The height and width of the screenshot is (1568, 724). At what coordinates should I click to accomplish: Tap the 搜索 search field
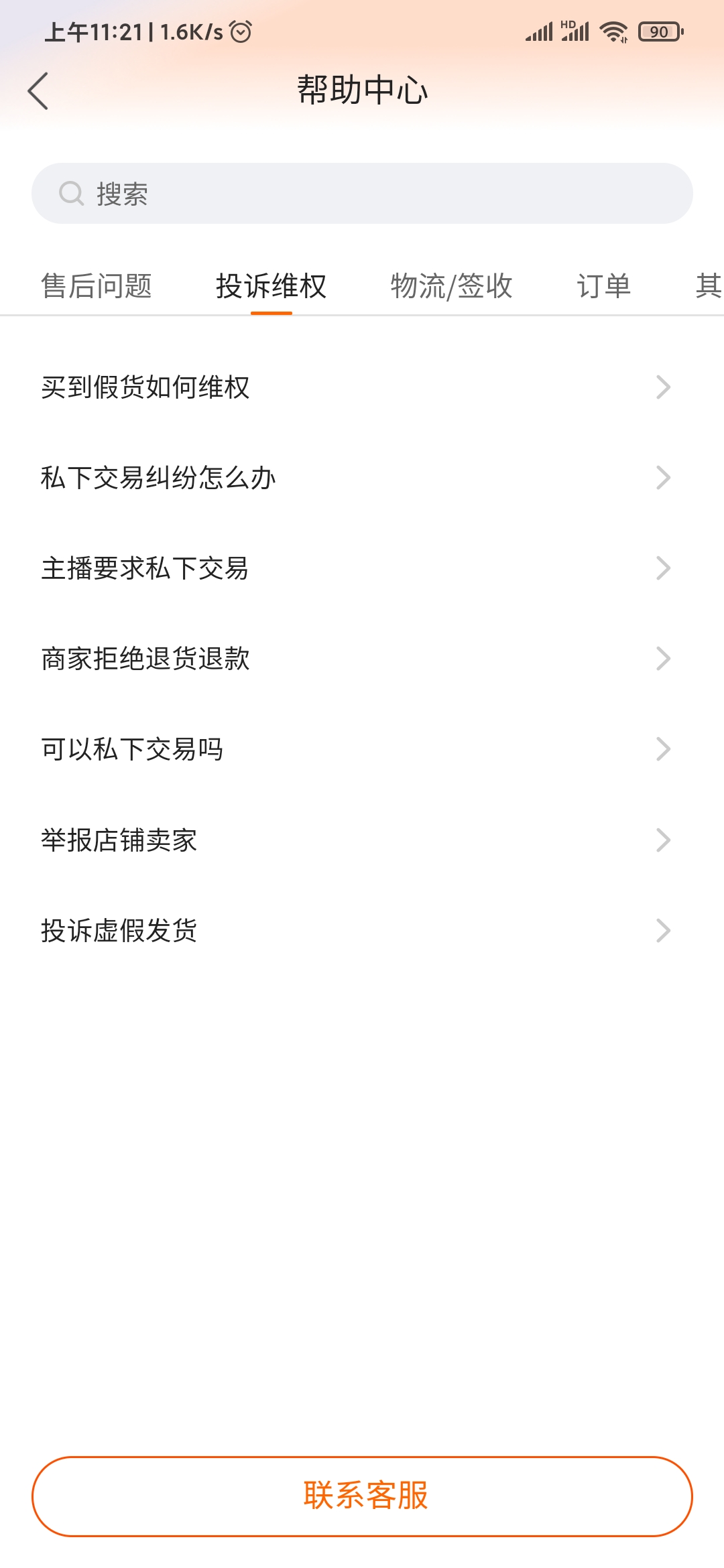tap(362, 194)
